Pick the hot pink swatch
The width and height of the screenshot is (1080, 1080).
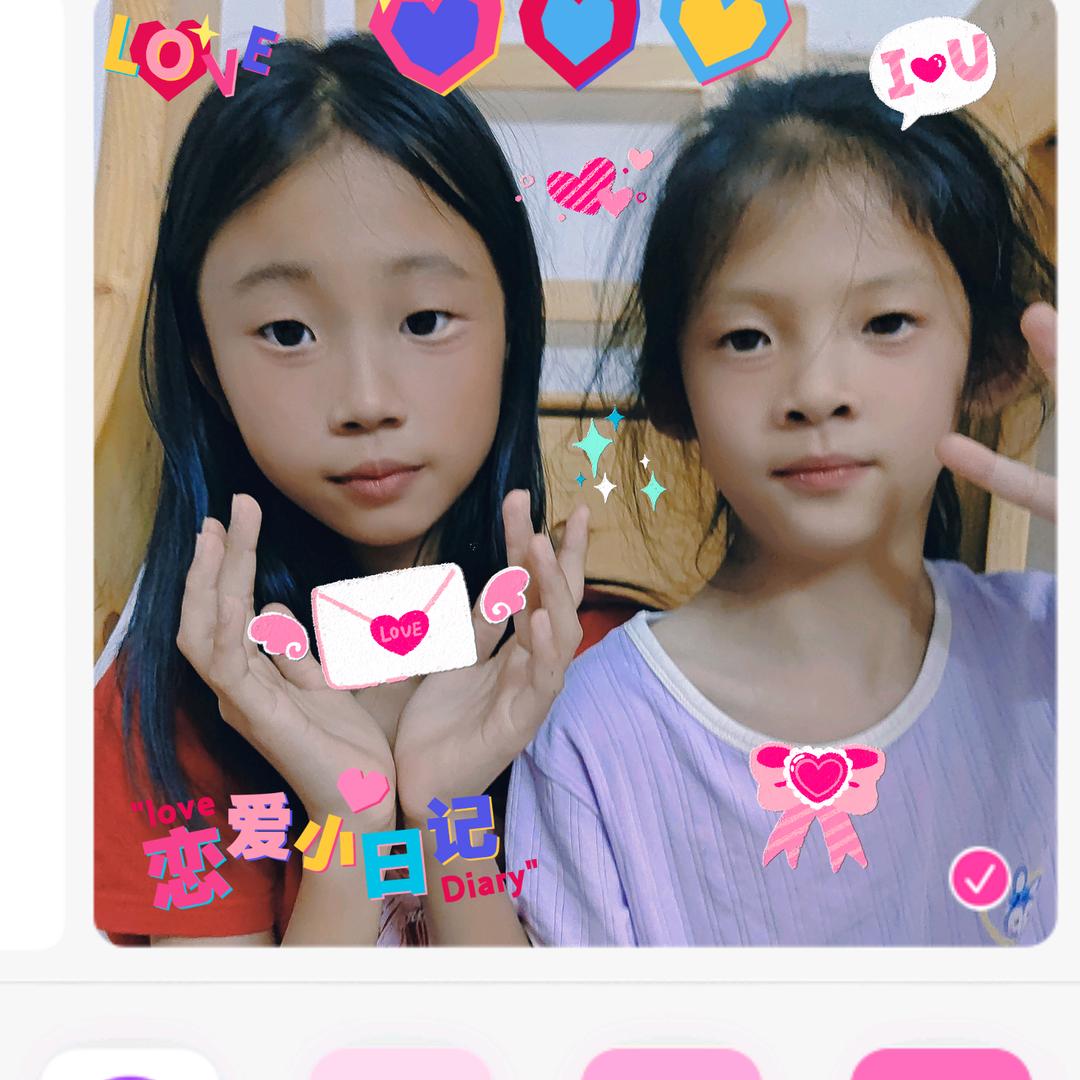tap(940, 1065)
